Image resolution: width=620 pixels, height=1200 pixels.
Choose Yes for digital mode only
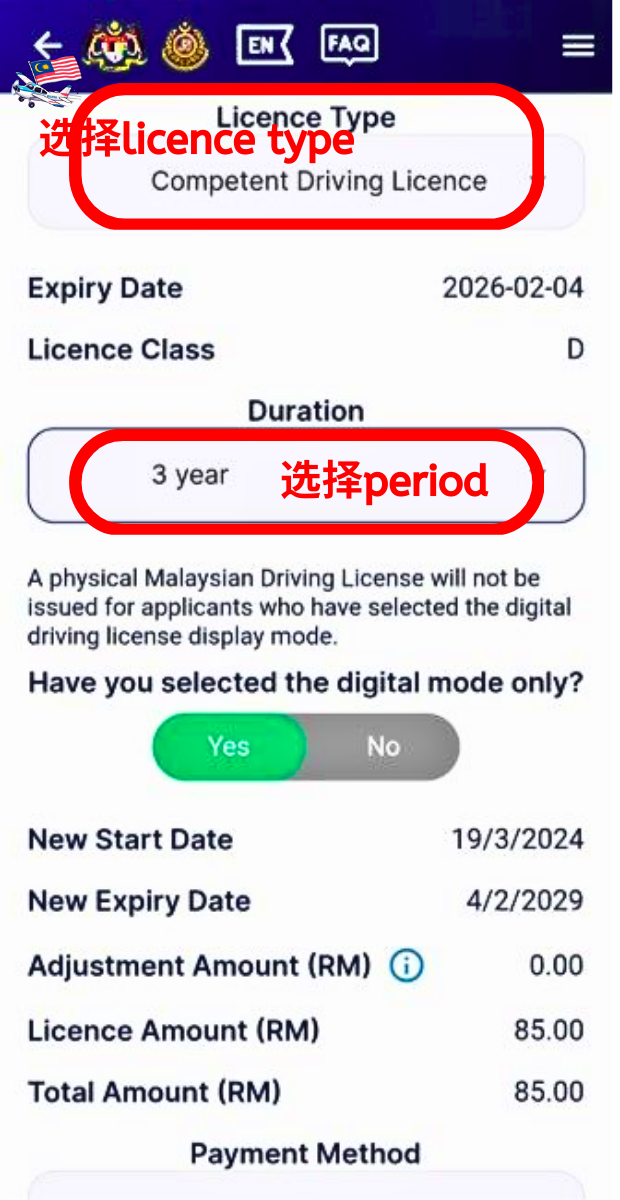click(x=229, y=746)
